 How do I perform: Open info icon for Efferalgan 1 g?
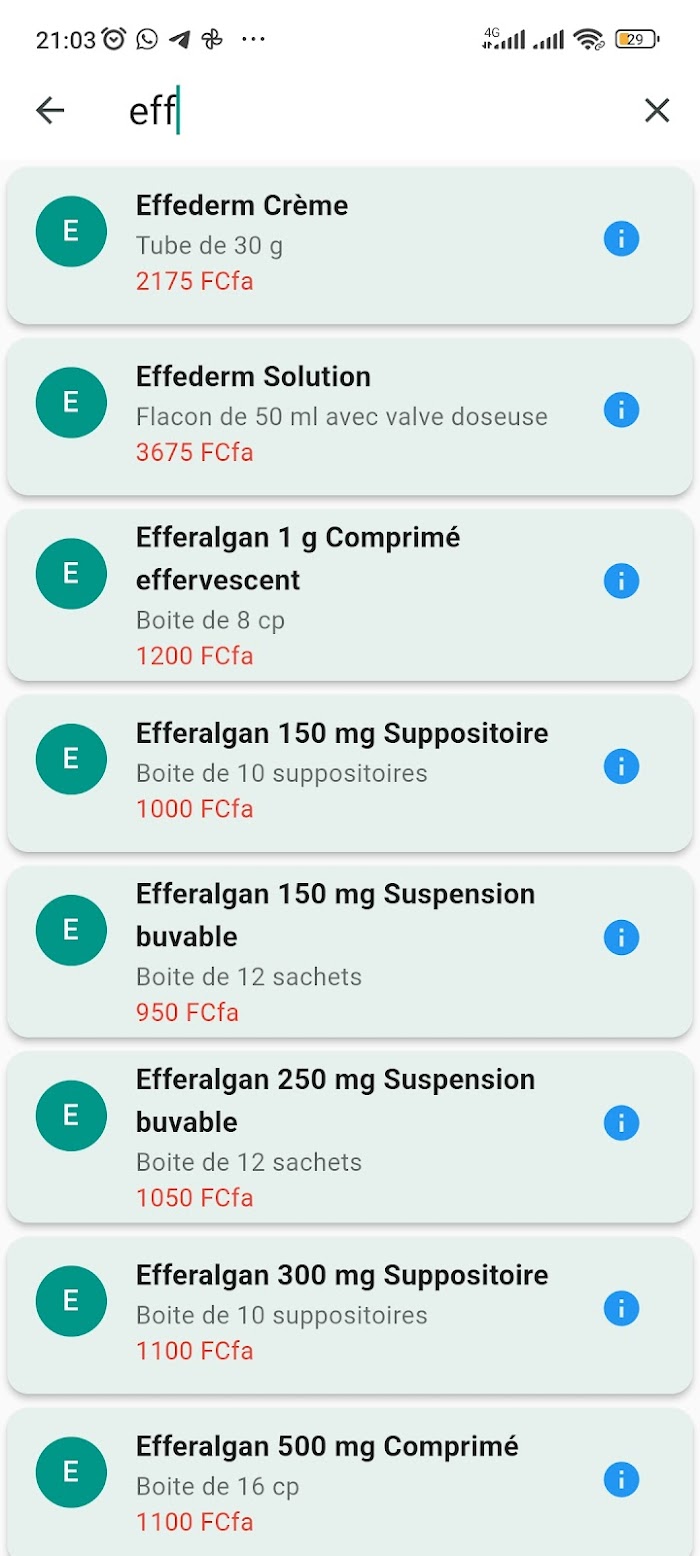621,581
